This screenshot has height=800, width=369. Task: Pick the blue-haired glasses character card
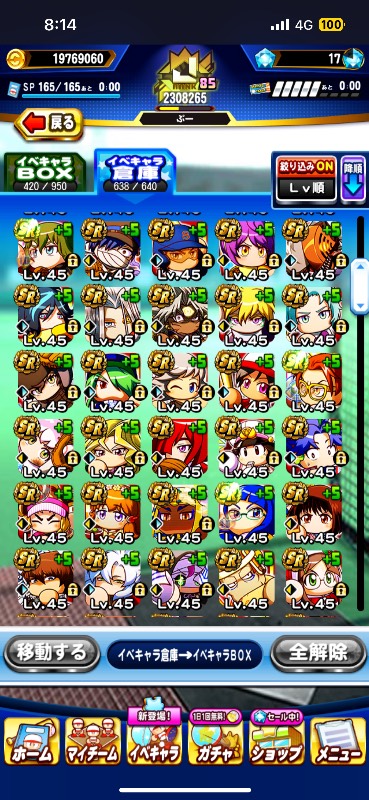247,514
